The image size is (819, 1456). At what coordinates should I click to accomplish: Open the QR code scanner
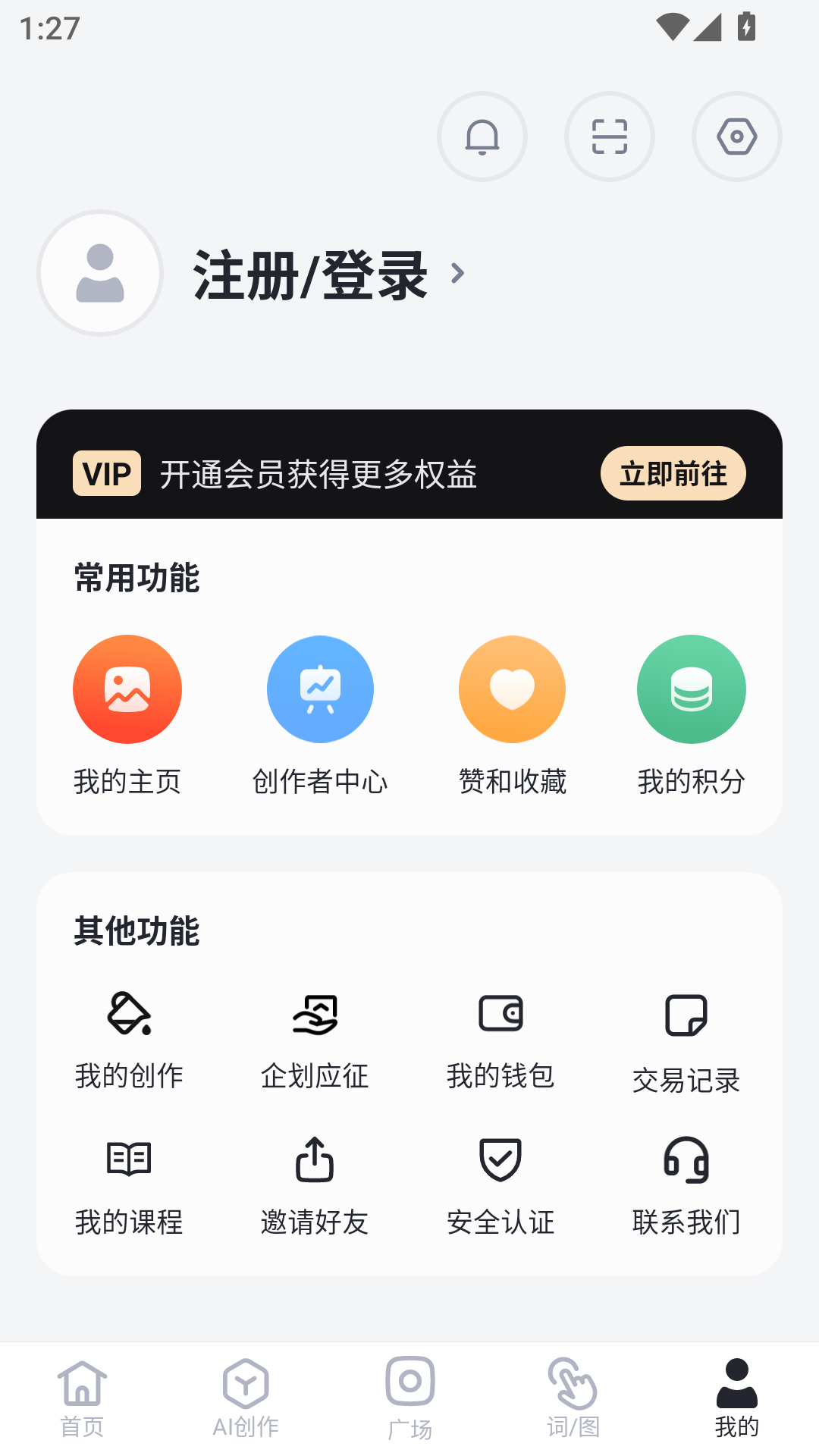pyautogui.click(x=610, y=136)
